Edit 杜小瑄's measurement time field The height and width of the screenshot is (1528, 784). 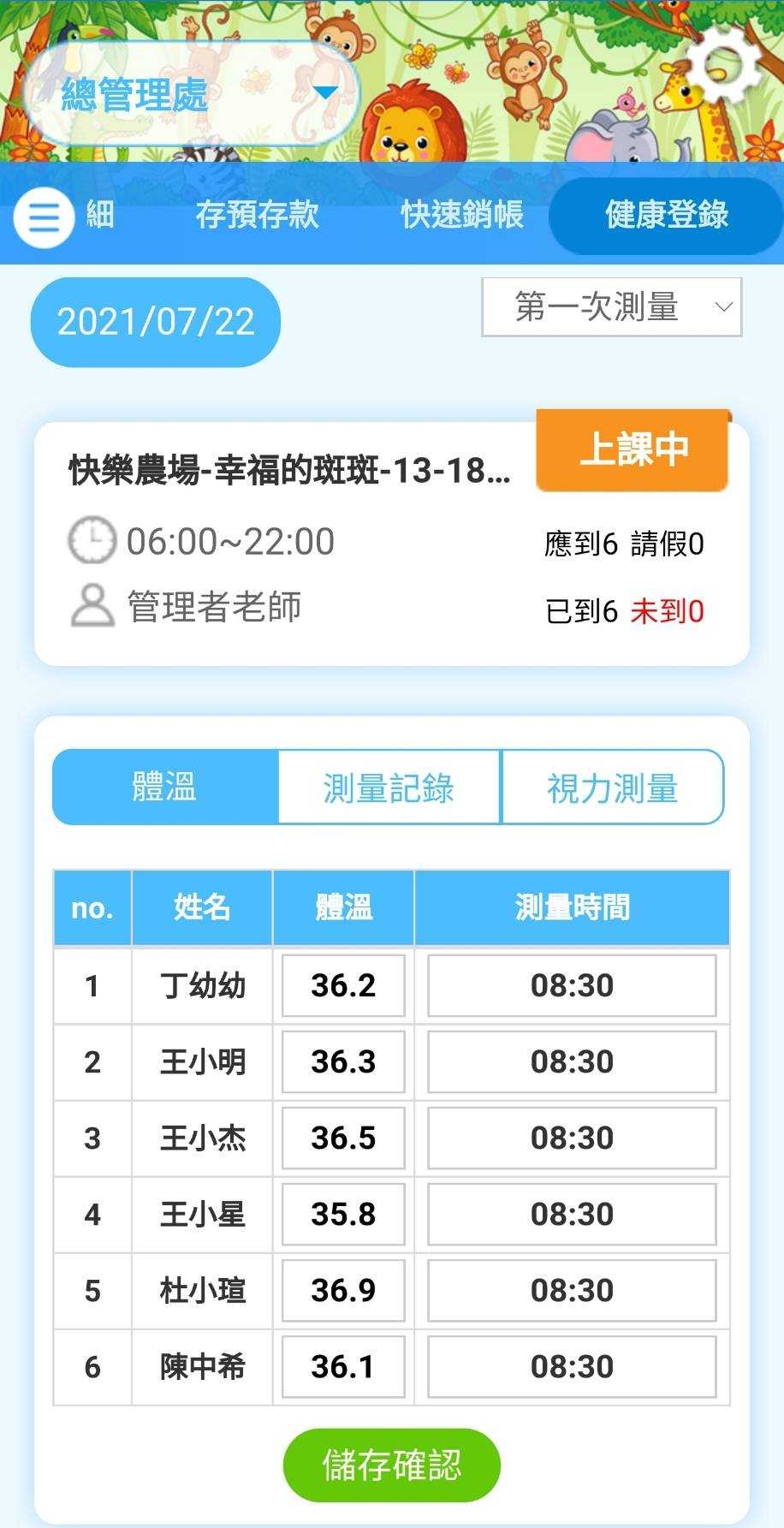click(x=572, y=1290)
